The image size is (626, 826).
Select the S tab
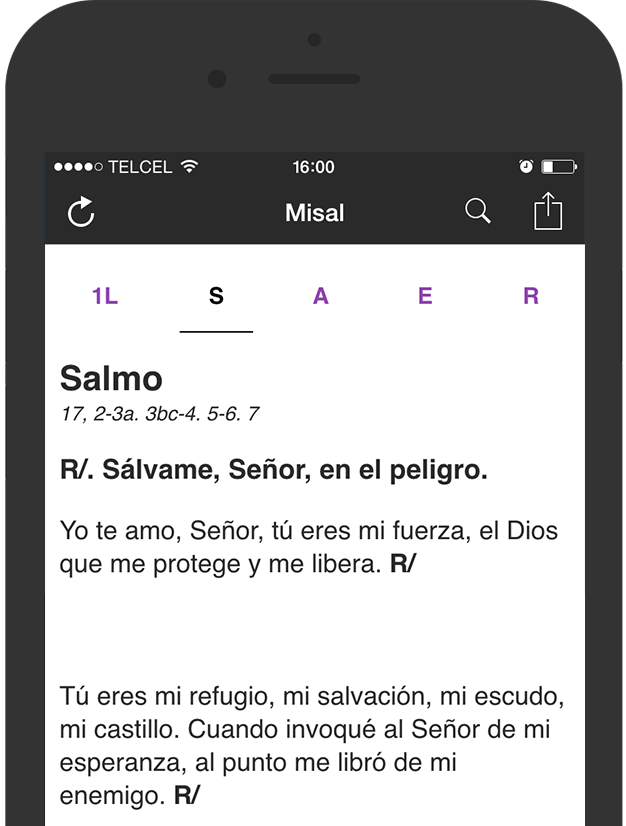tap(216, 296)
